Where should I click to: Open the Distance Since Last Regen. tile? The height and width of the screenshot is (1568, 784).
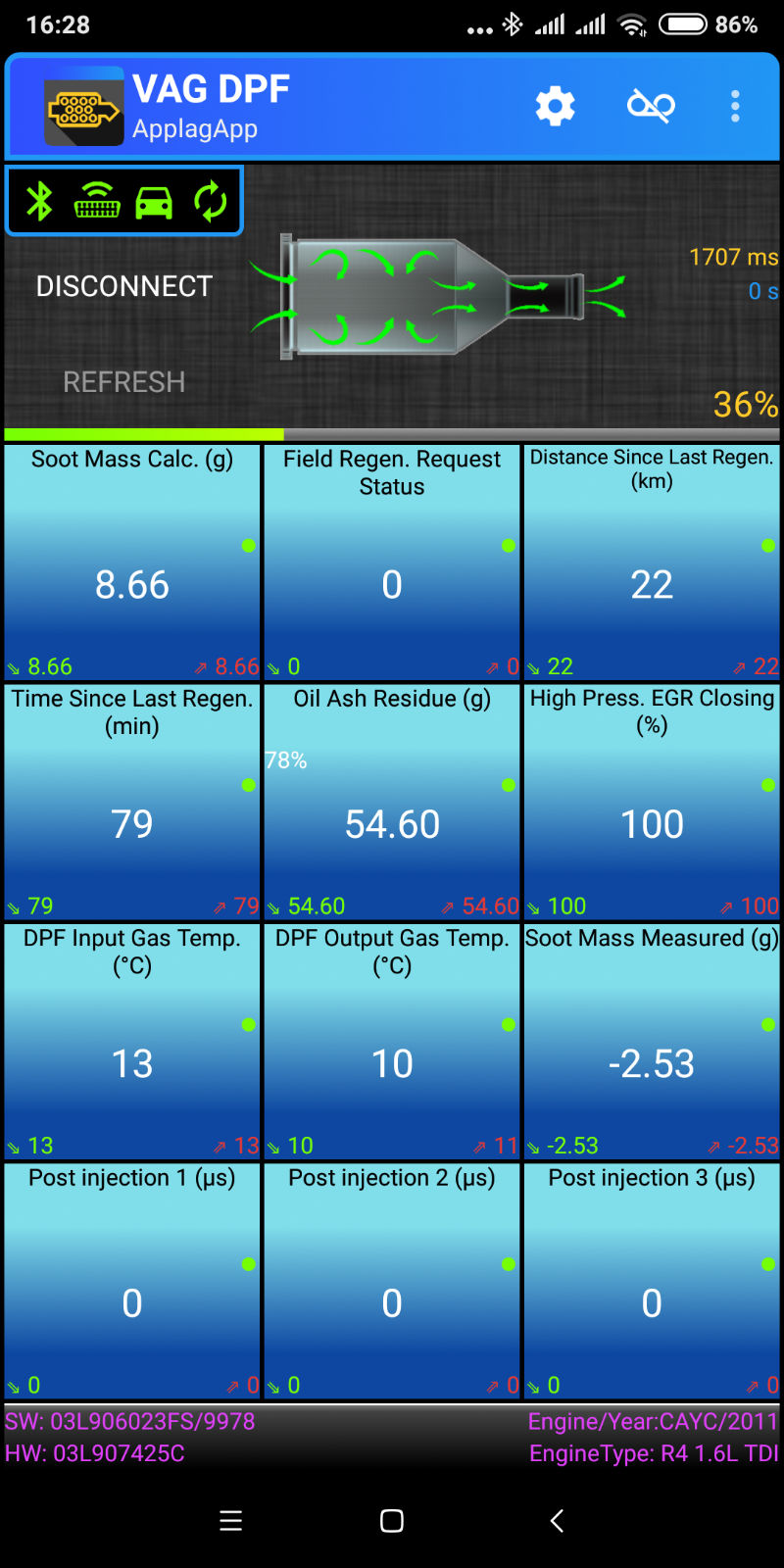pos(652,563)
